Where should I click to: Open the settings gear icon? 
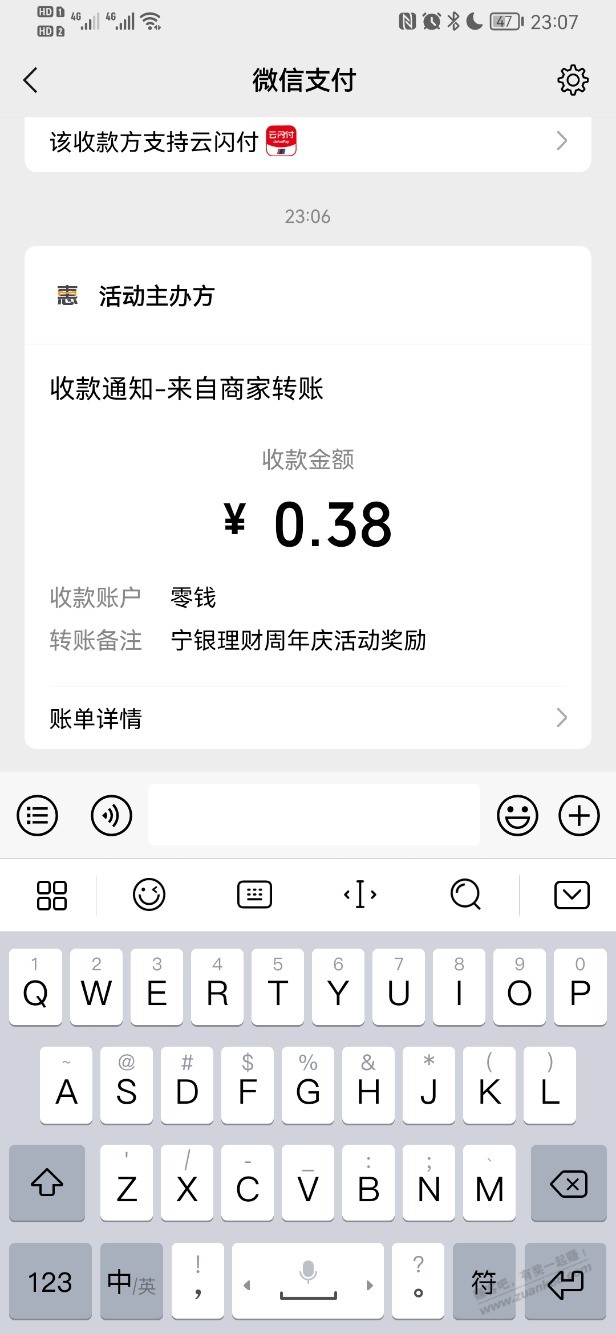click(573, 81)
